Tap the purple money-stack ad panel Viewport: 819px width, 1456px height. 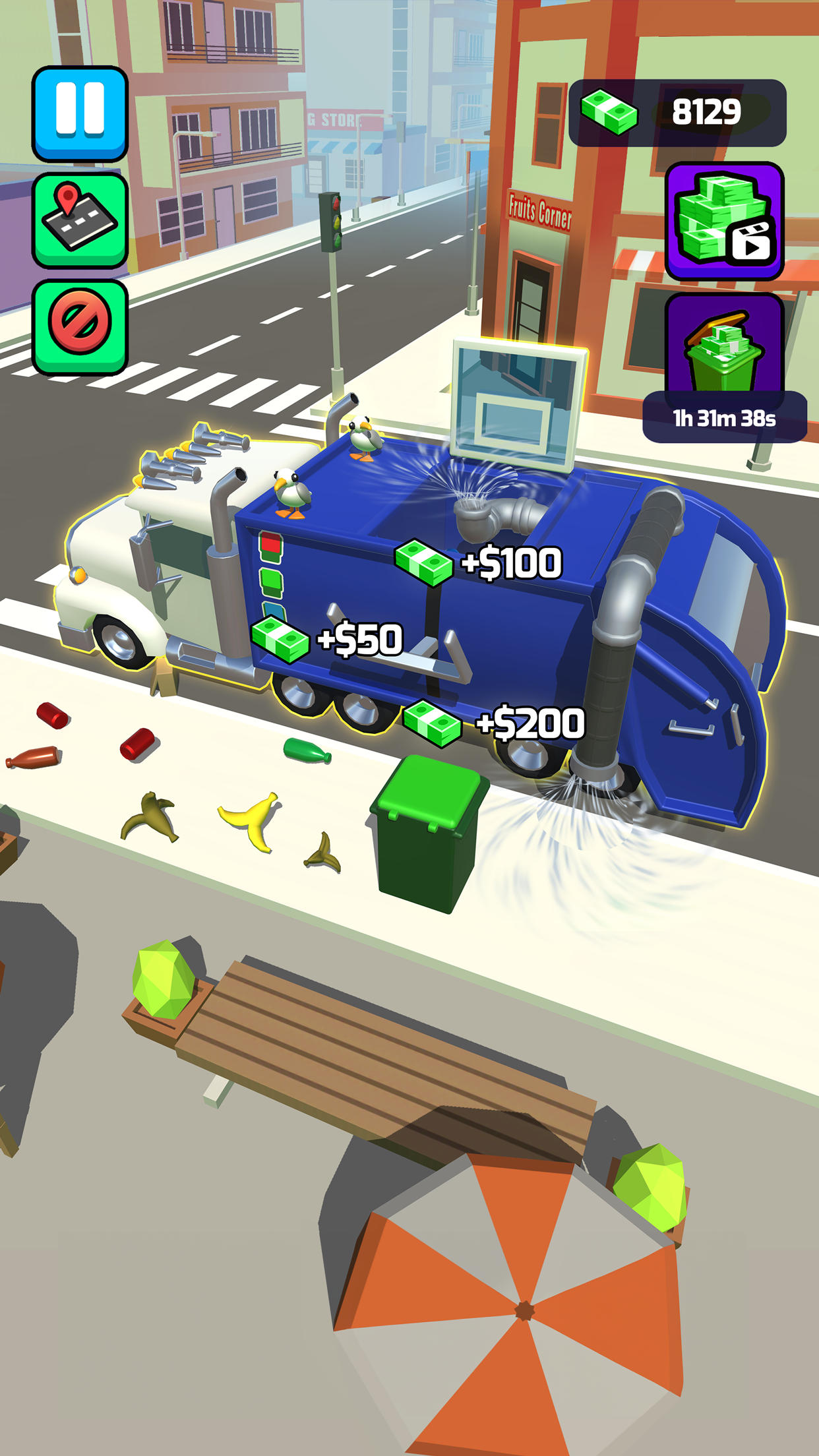[x=723, y=223]
